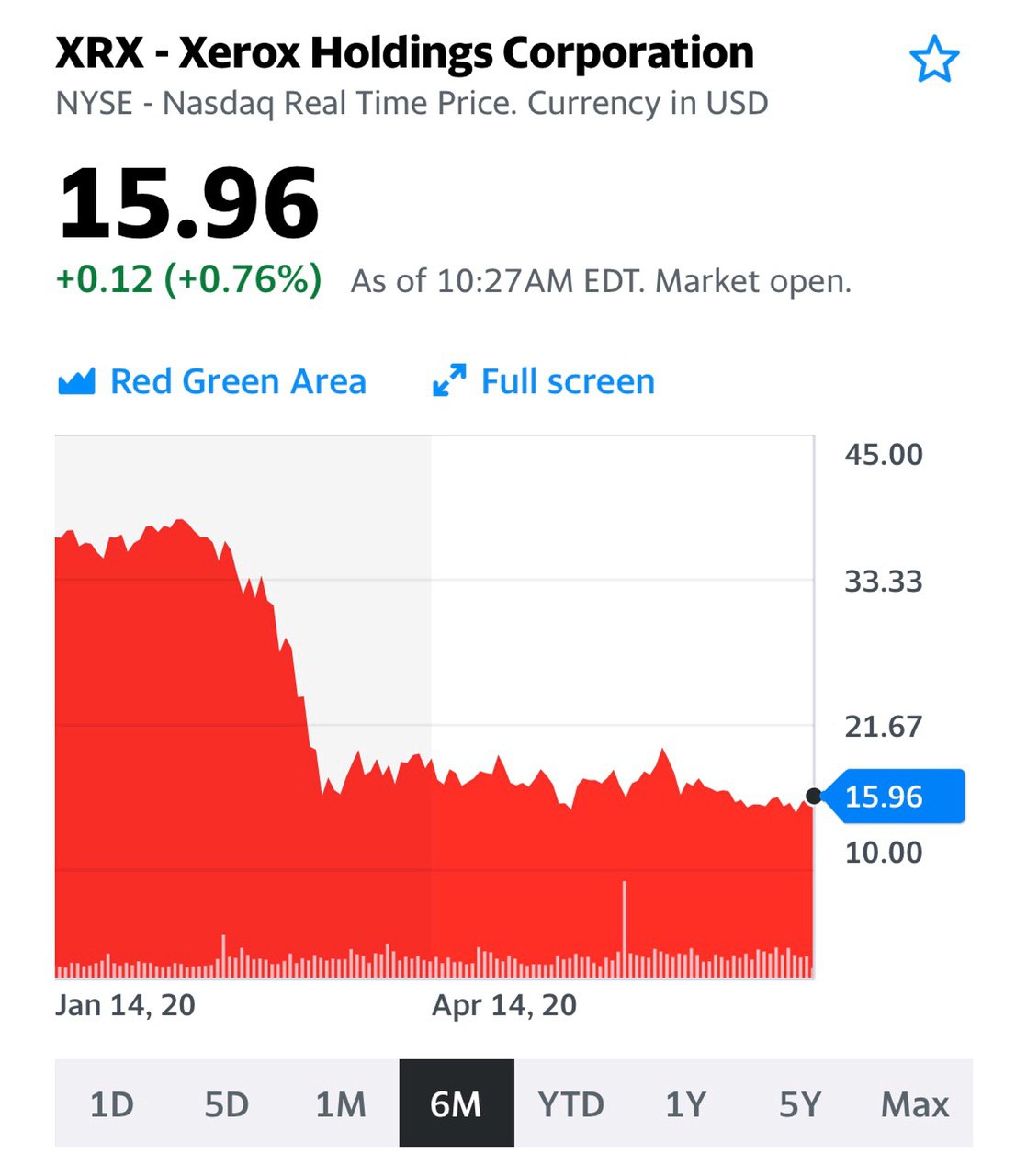Switch chart range to 1Y
Image resolution: width=1027 pixels, height=1176 pixels.
[685, 1103]
